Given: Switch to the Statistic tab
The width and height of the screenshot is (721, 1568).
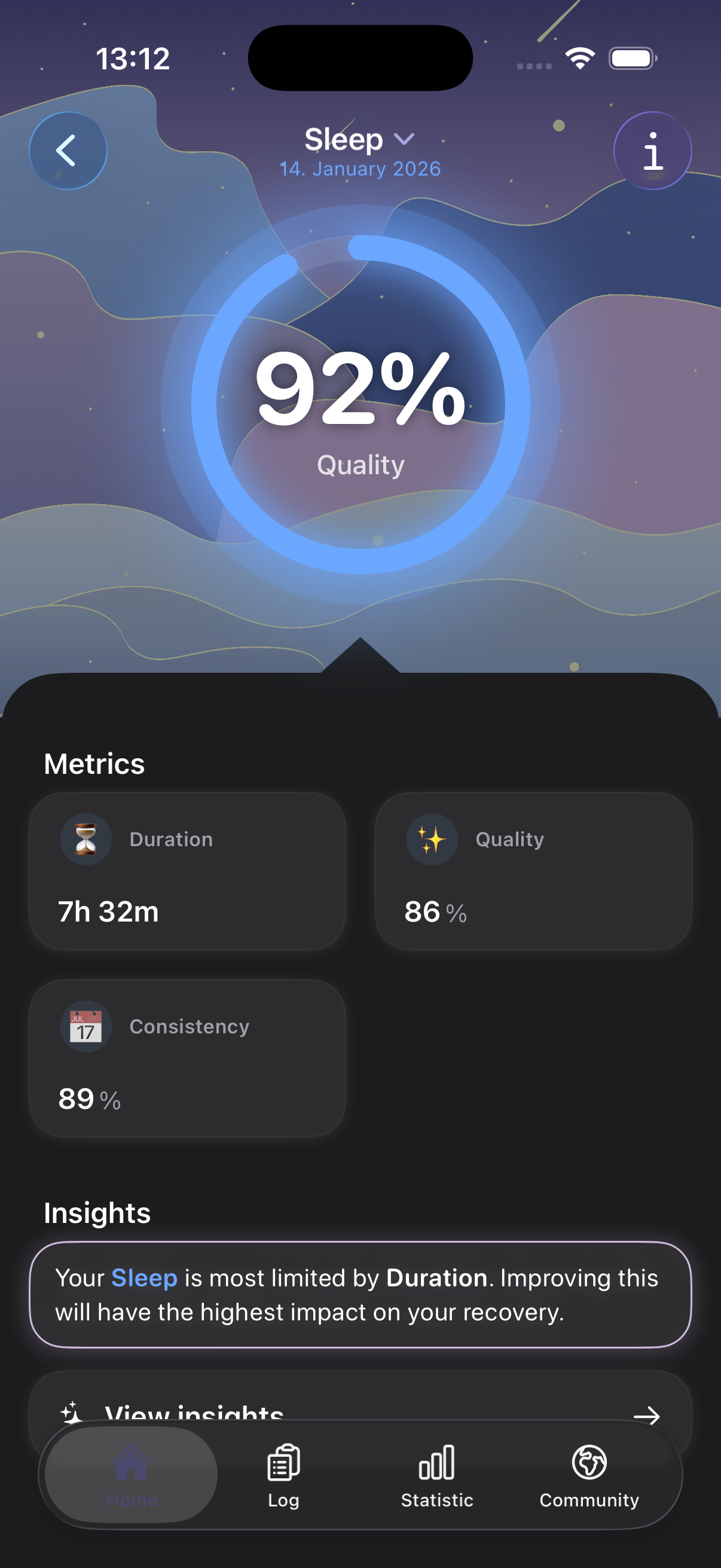Looking at the screenshot, I should [x=437, y=1474].
